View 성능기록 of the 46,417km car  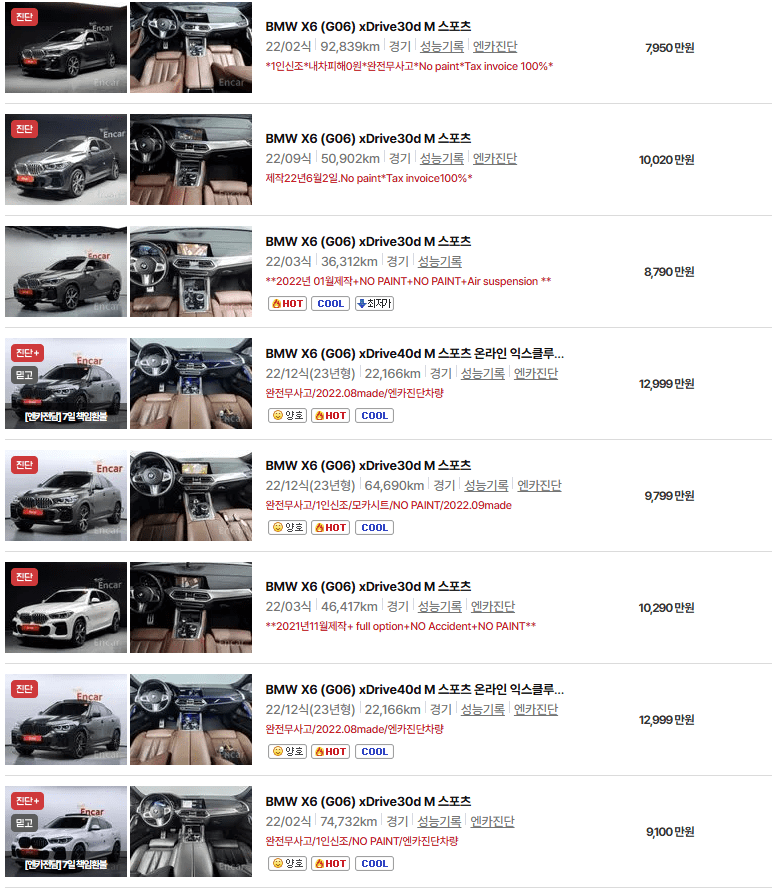(x=440, y=606)
